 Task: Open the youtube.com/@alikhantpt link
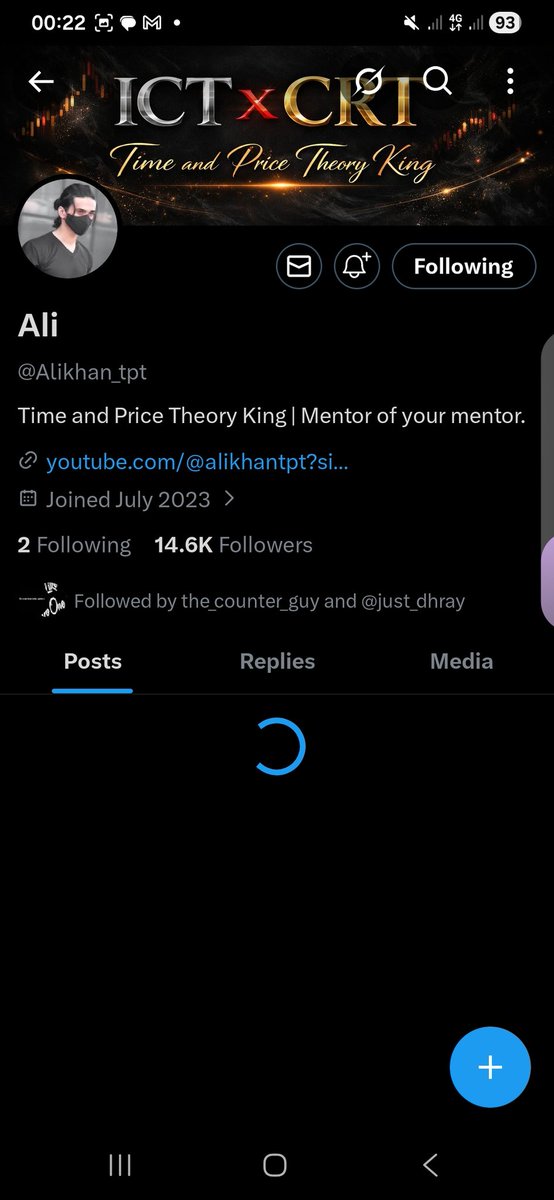[197, 462]
